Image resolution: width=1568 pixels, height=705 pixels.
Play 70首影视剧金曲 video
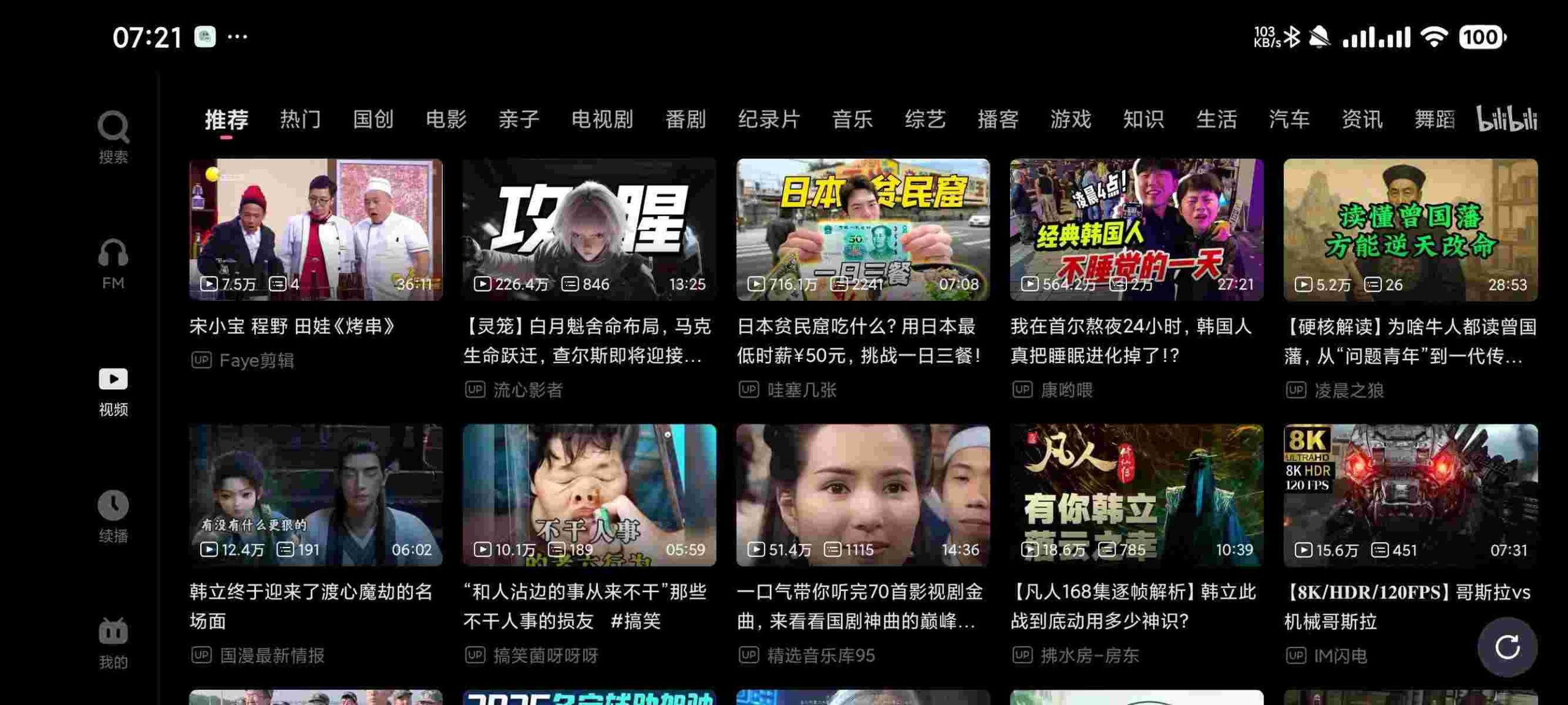coord(862,495)
